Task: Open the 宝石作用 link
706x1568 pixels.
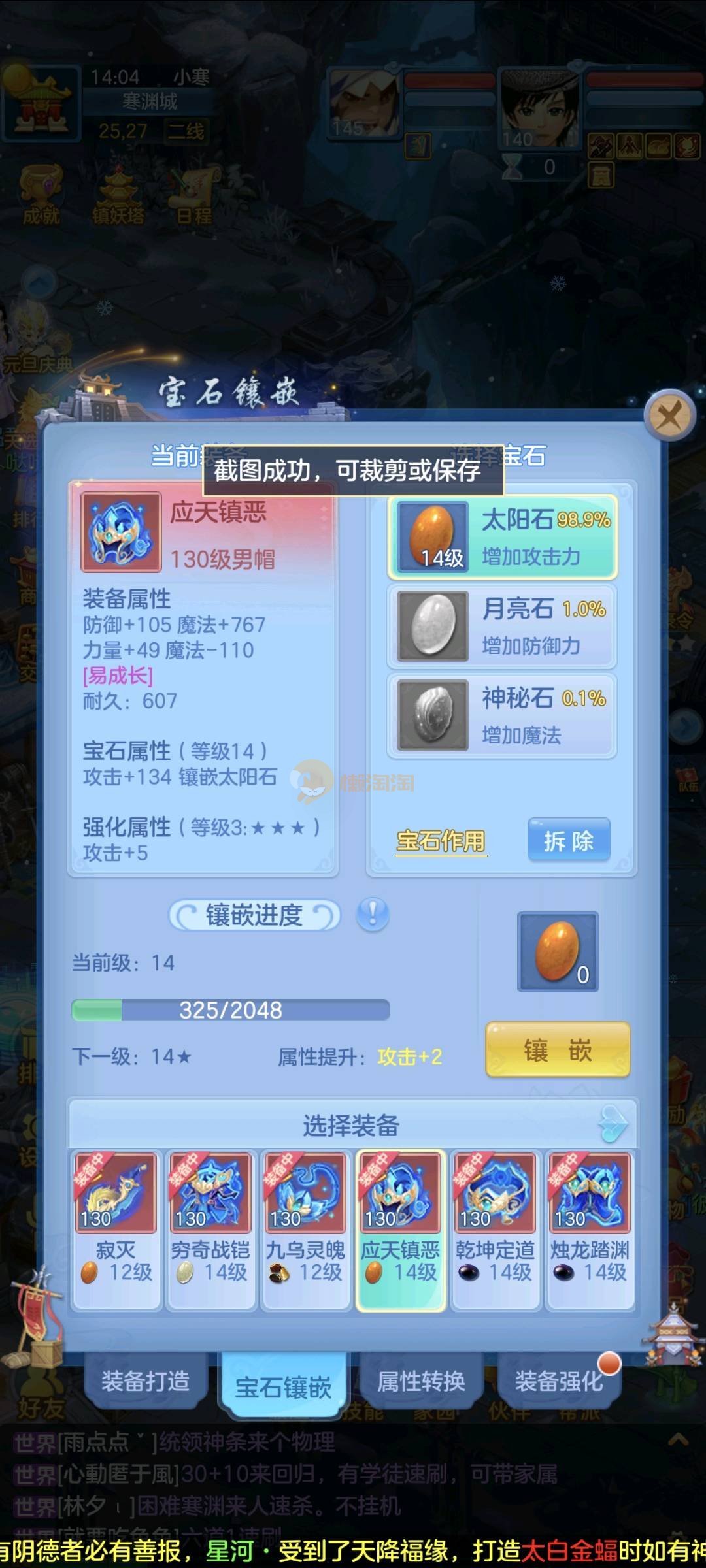Action: pyautogui.click(x=441, y=841)
